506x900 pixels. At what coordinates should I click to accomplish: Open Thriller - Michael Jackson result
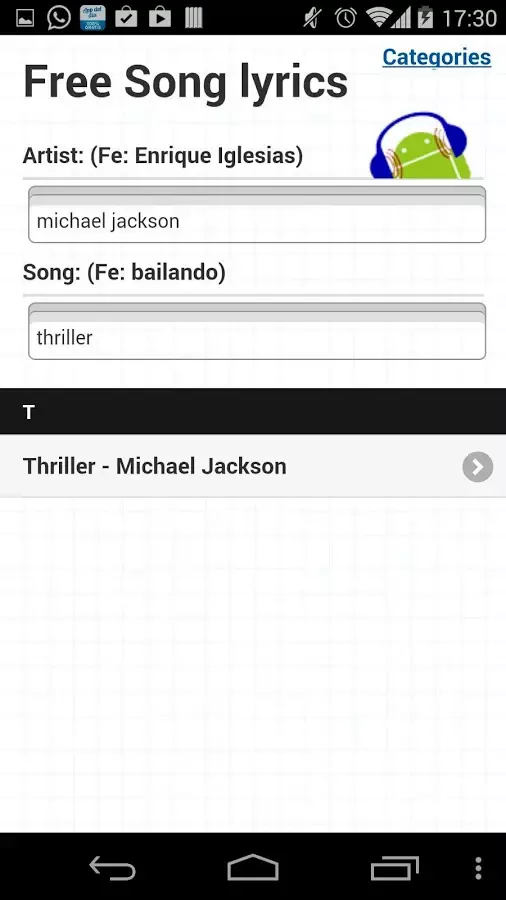pyautogui.click(x=253, y=466)
